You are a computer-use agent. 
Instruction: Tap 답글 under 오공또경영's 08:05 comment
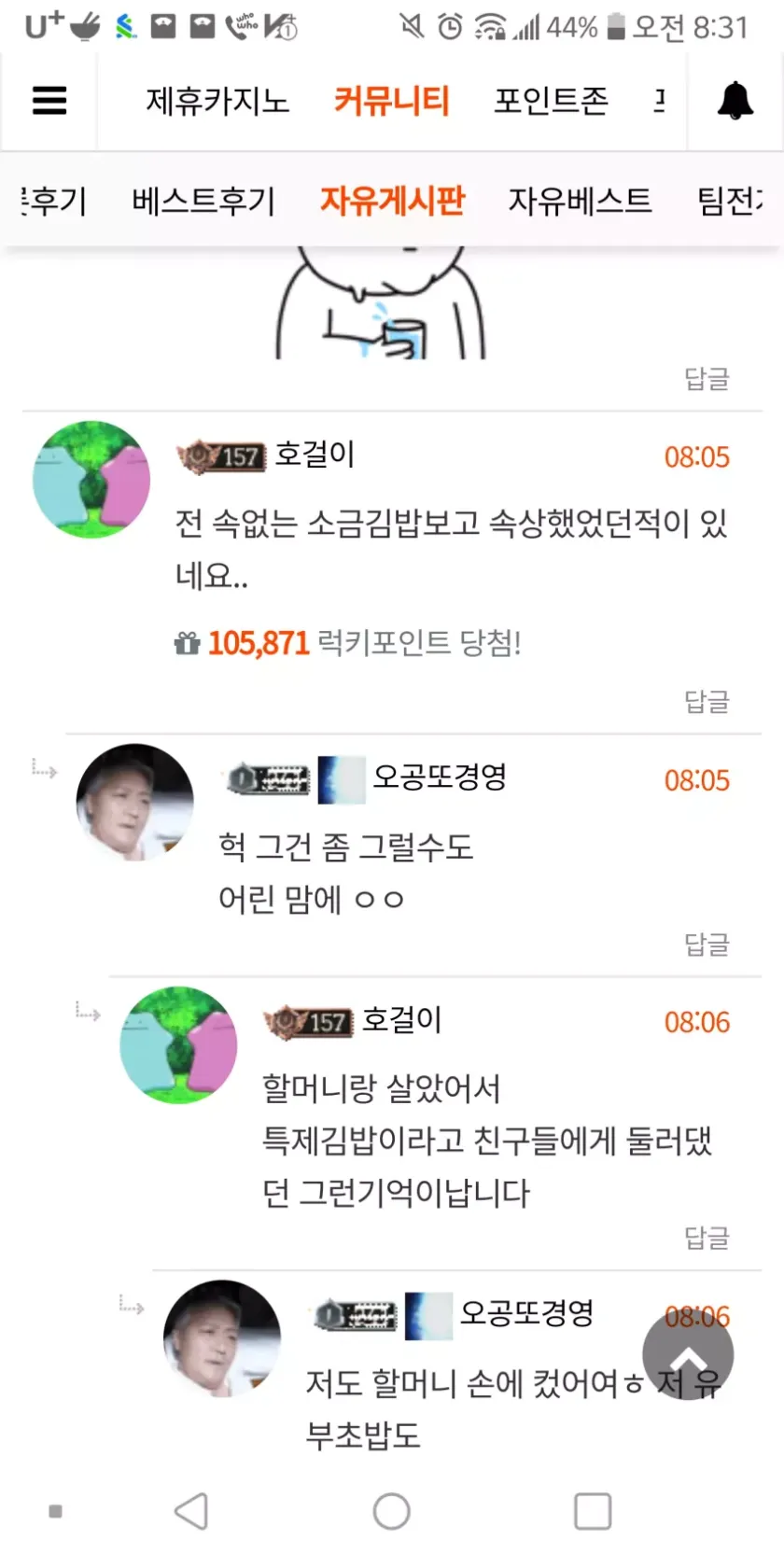tap(707, 945)
